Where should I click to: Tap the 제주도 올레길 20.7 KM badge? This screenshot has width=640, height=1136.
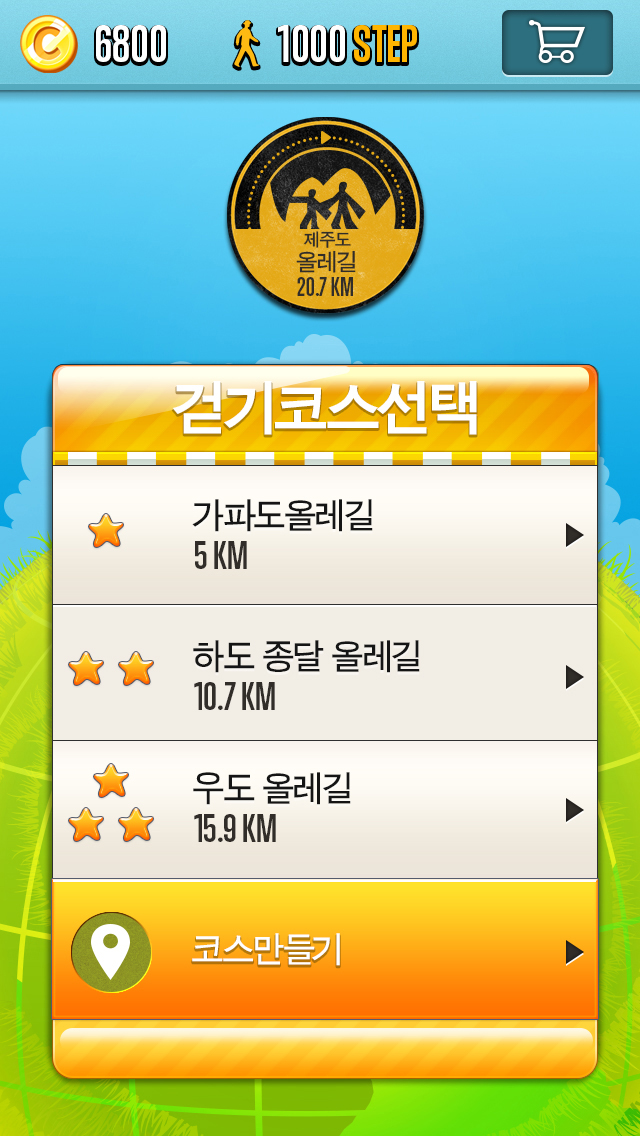point(325,216)
